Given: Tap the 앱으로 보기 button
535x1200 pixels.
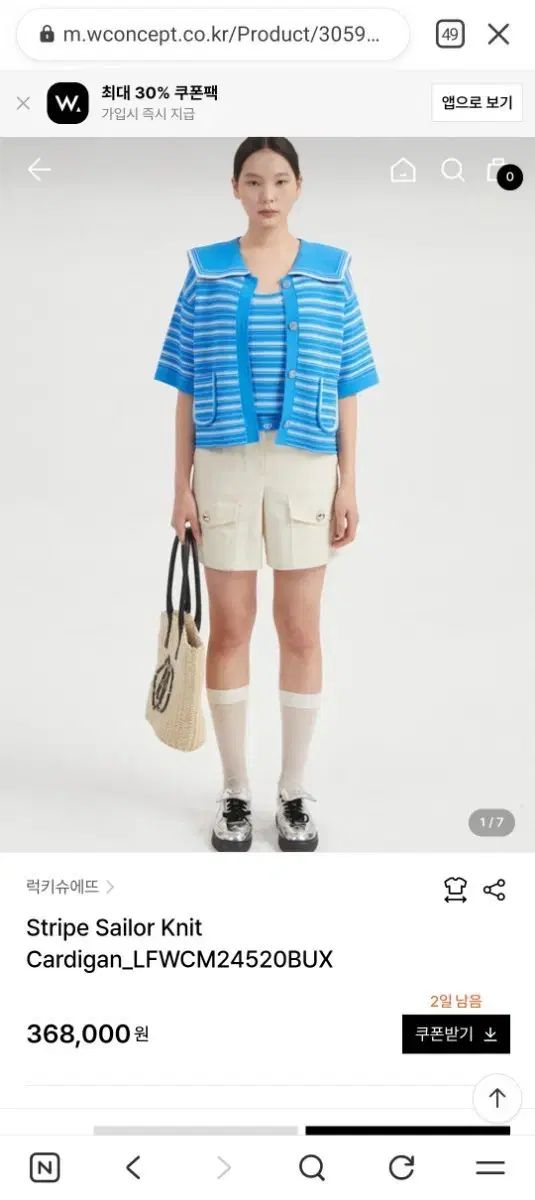Looking at the screenshot, I should pyautogui.click(x=477, y=102).
